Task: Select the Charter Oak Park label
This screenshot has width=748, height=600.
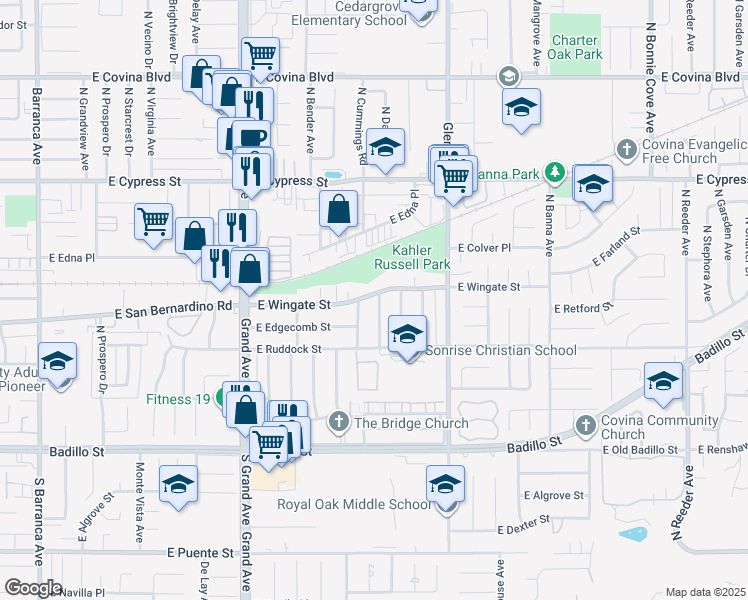Action: click(x=577, y=47)
